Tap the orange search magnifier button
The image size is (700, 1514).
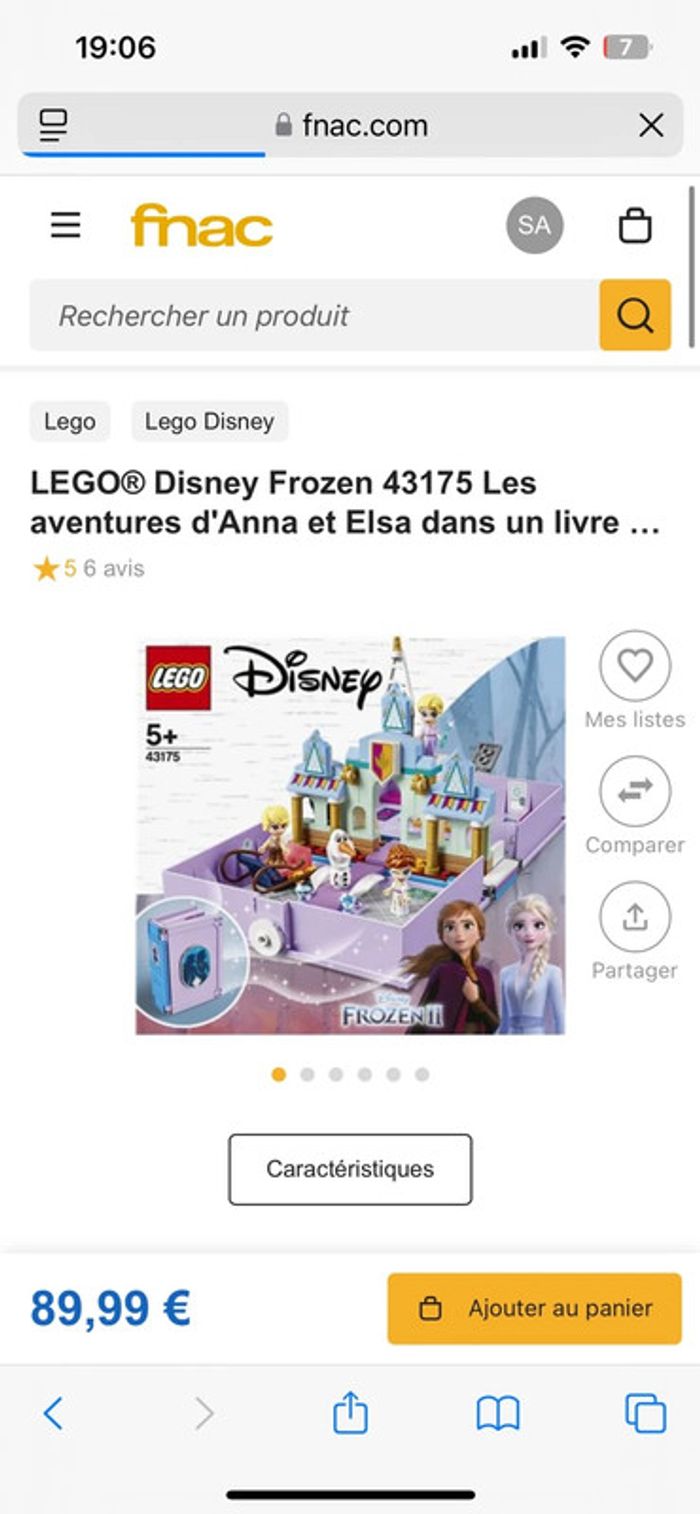tap(635, 316)
